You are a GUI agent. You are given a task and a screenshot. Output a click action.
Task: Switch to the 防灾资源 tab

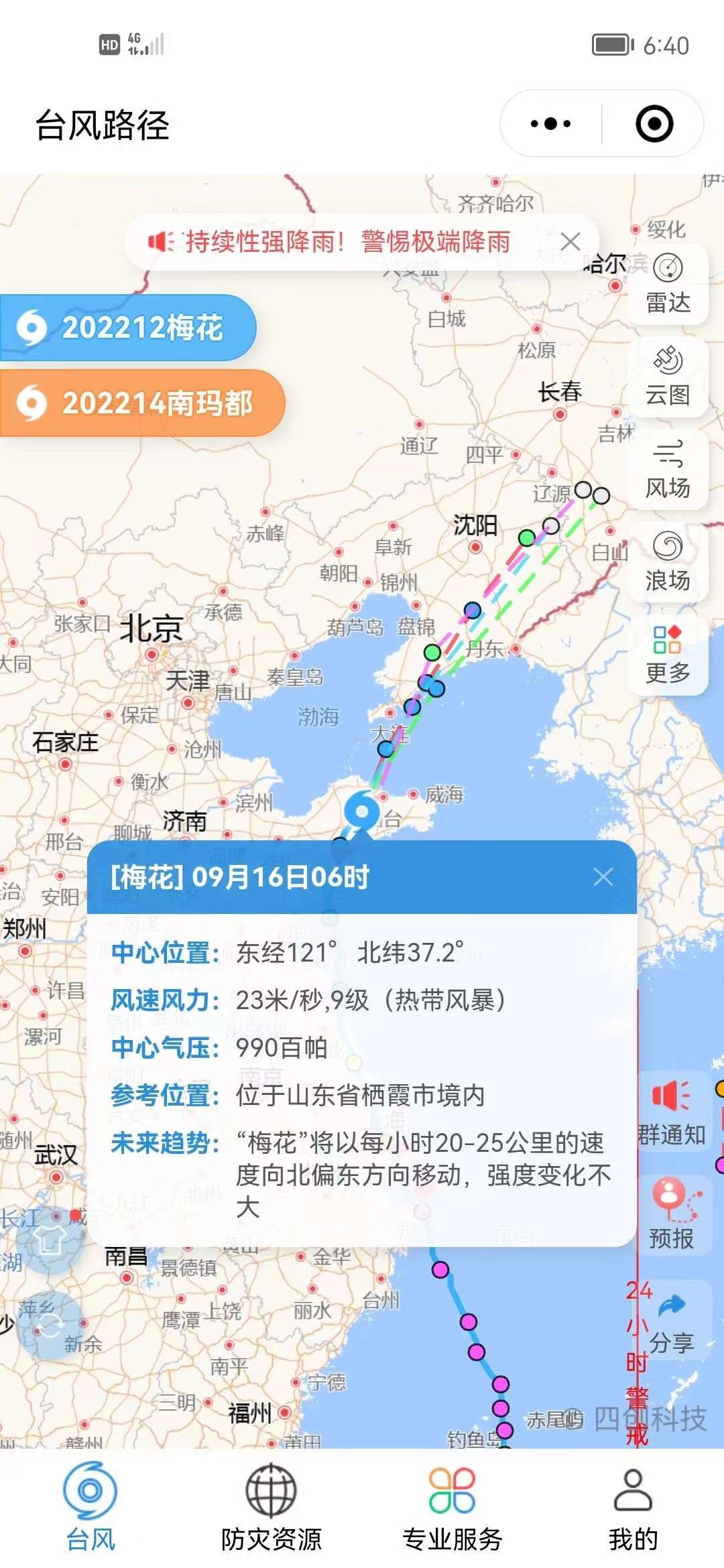pos(271,1508)
